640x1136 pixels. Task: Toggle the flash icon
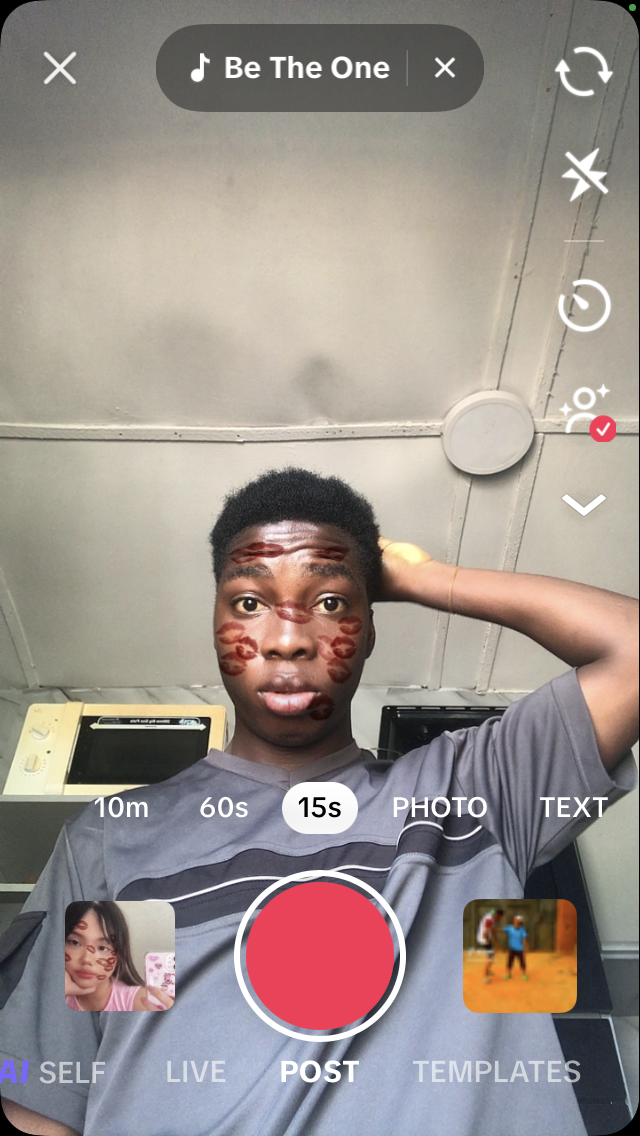(x=584, y=177)
